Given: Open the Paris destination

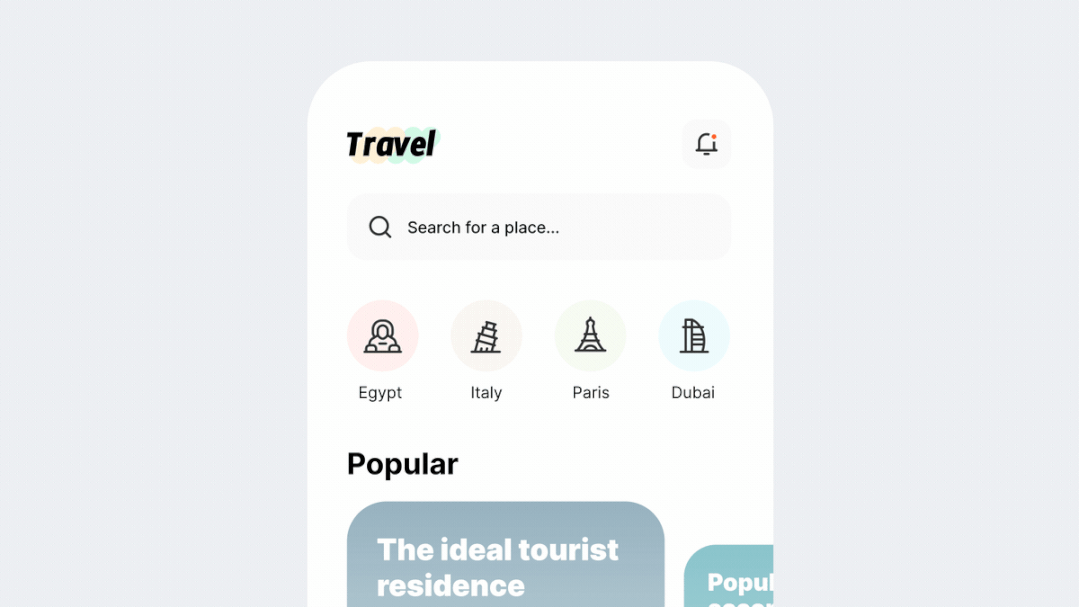Looking at the screenshot, I should click(x=590, y=337).
